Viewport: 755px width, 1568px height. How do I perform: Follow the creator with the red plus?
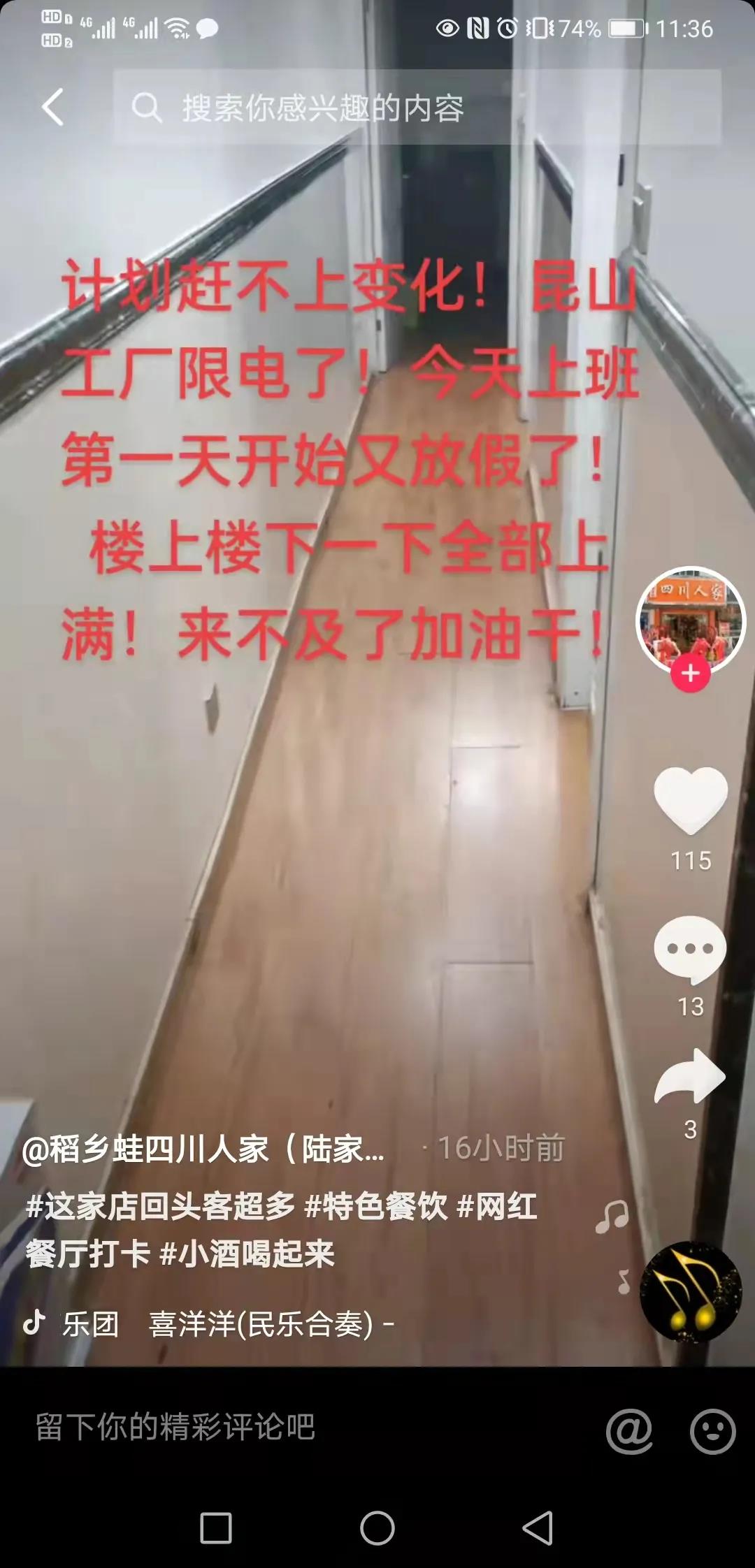[x=690, y=674]
